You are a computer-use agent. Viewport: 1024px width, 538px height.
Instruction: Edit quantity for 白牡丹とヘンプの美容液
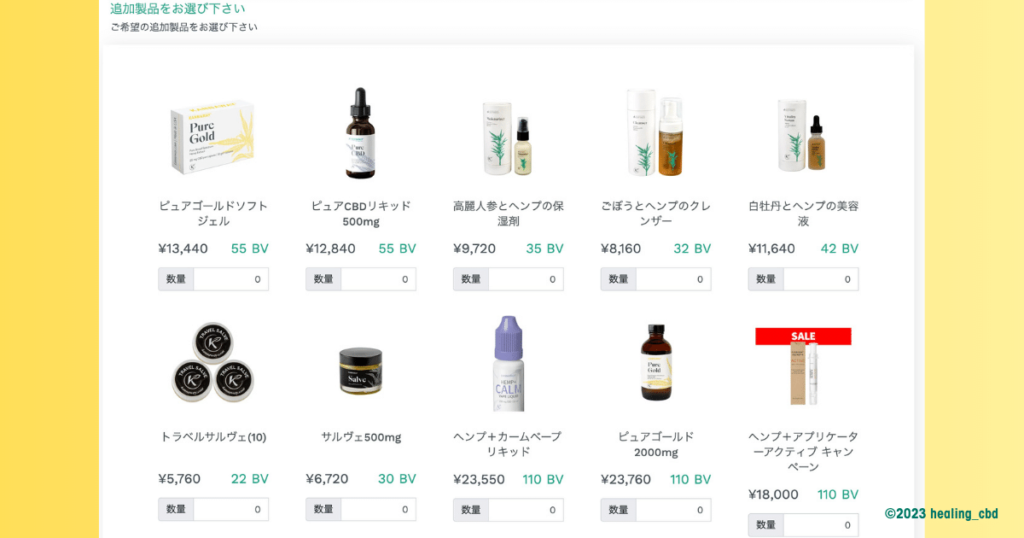click(x=820, y=280)
